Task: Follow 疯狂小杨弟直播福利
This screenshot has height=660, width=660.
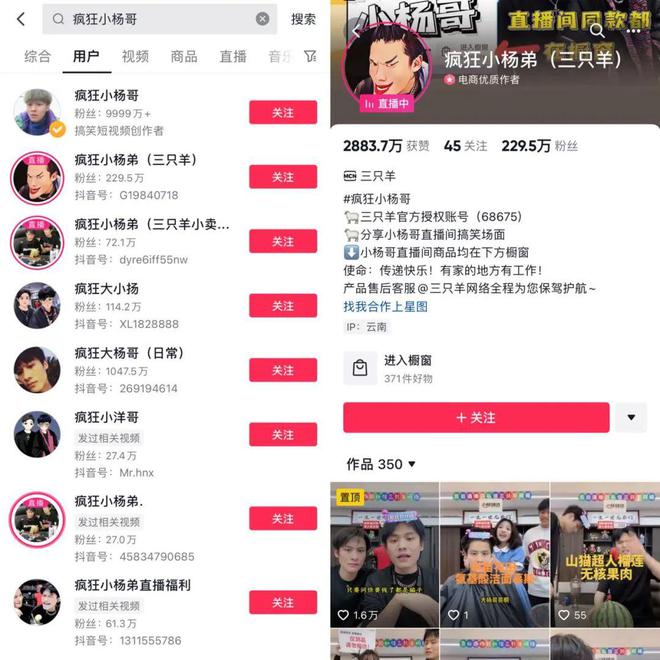Action: tap(283, 603)
